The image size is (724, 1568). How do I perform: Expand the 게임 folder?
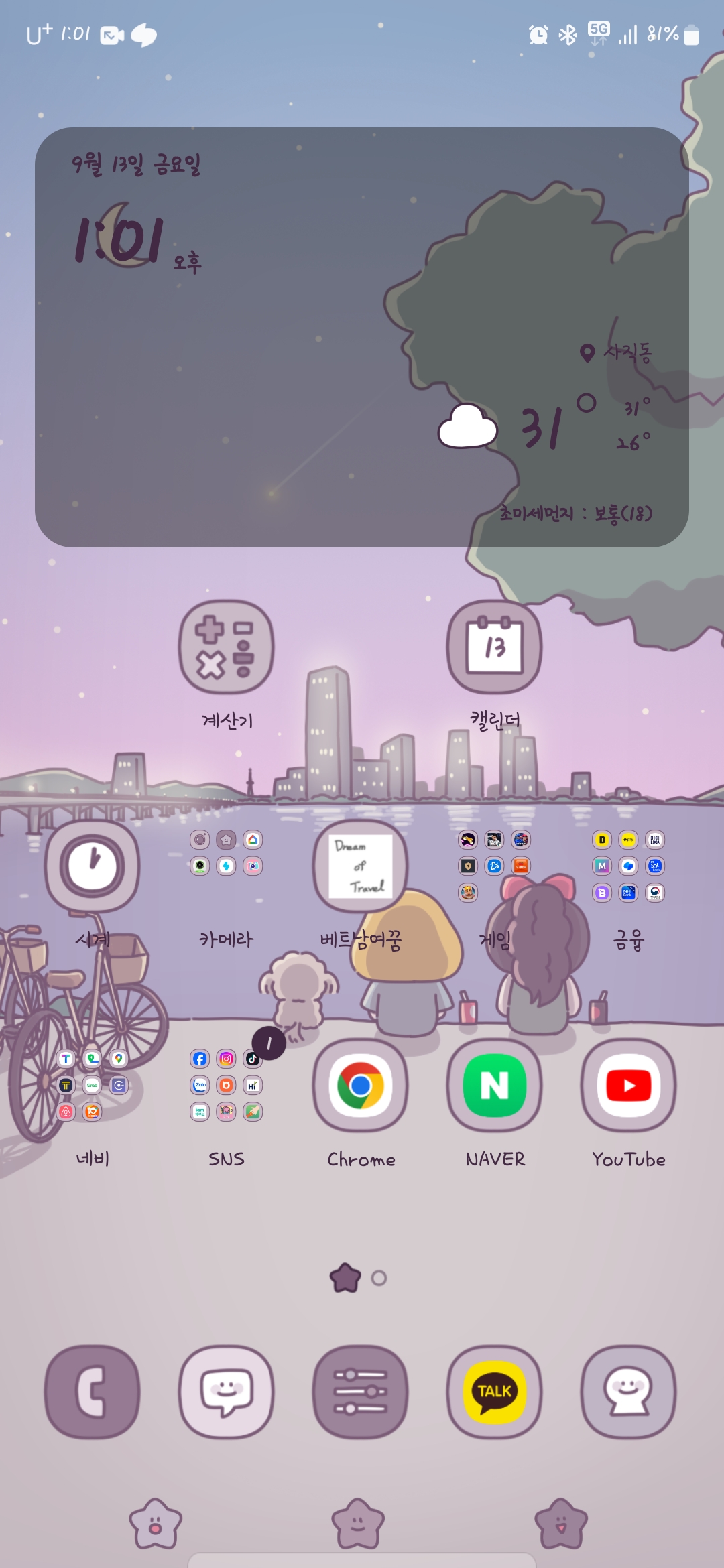pos(494,866)
